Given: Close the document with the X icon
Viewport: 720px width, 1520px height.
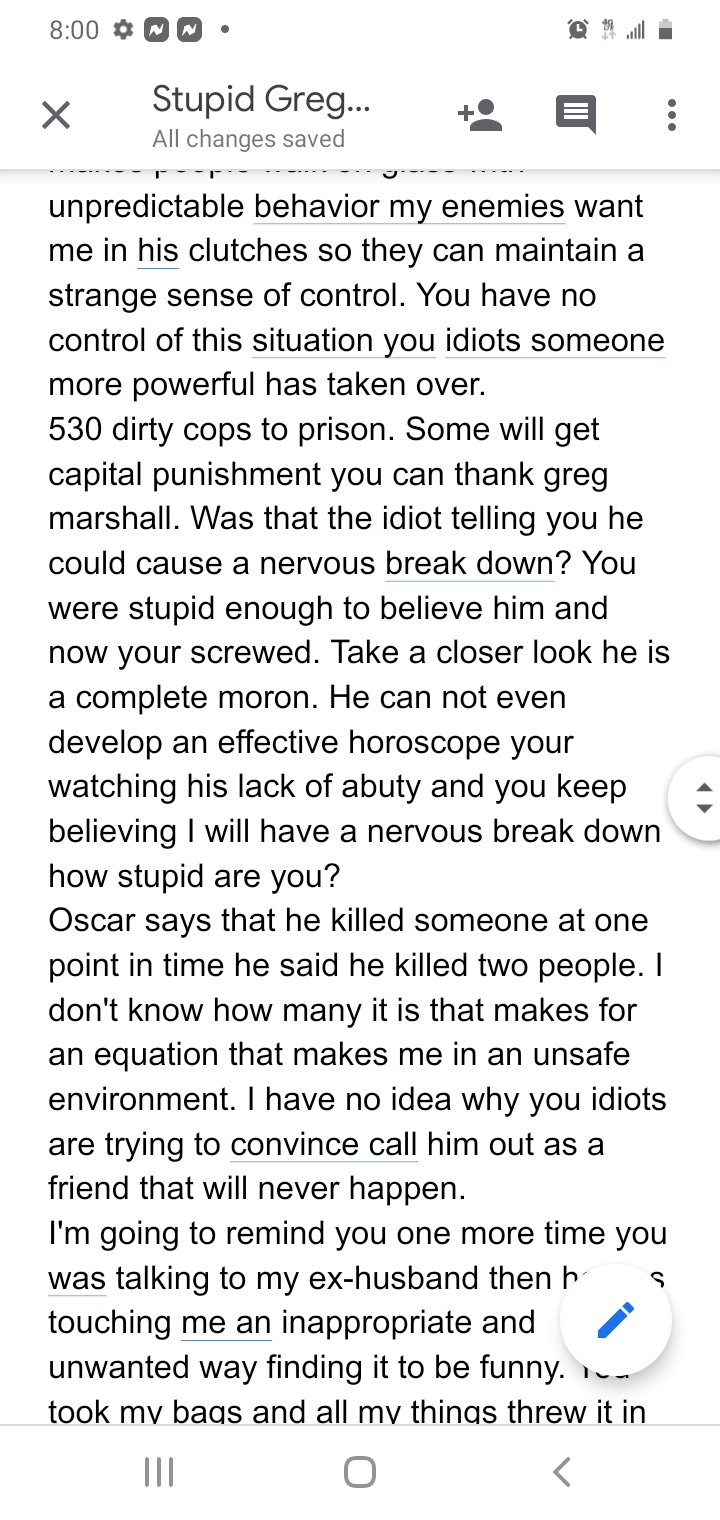Looking at the screenshot, I should click(x=56, y=116).
